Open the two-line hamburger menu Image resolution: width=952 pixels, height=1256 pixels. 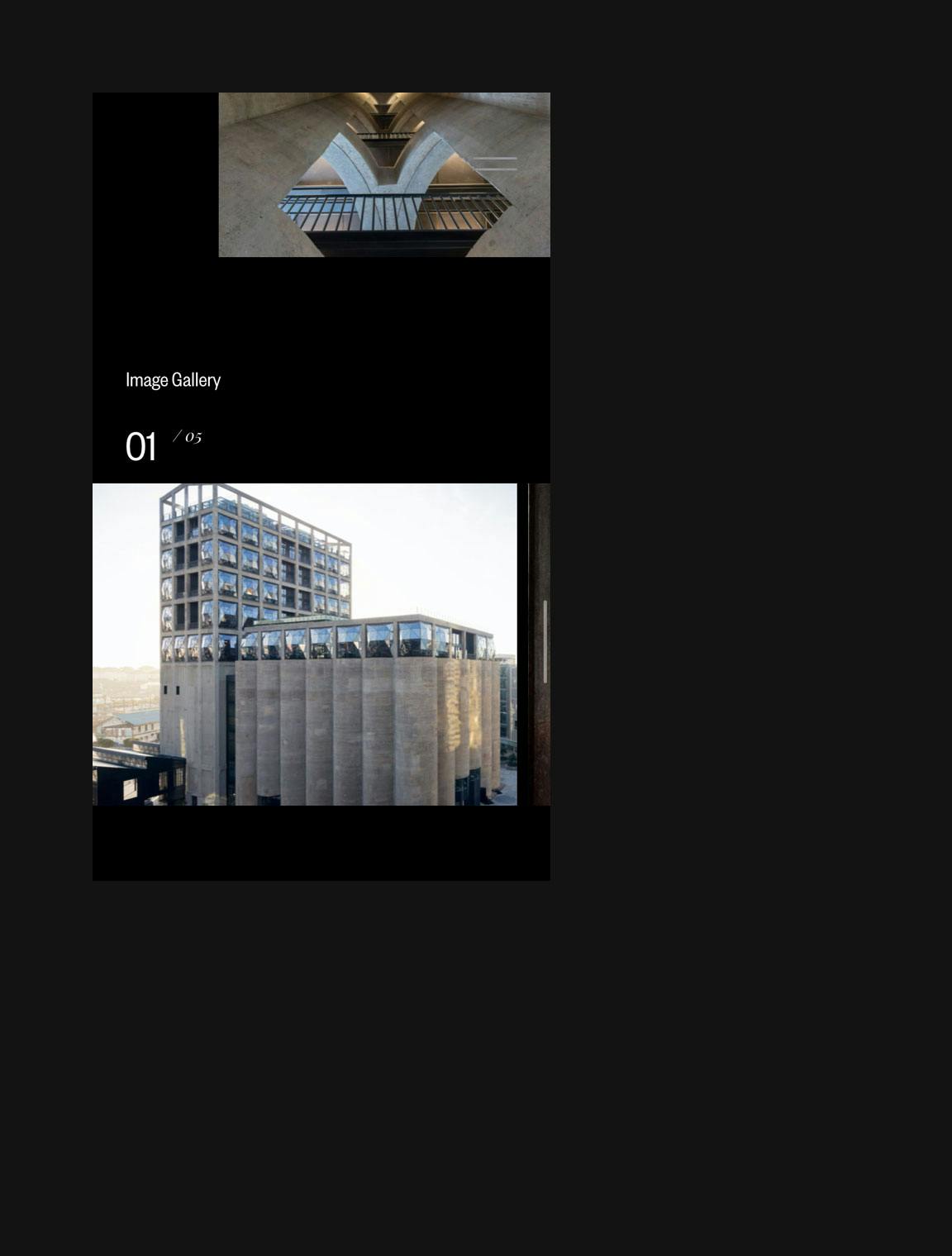(x=495, y=164)
